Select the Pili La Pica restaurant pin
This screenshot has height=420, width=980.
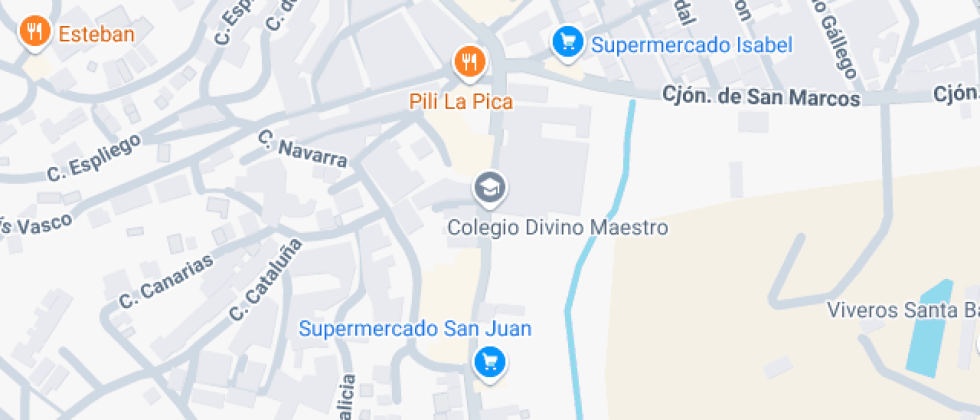pyautogui.click(x=468, y=64)
